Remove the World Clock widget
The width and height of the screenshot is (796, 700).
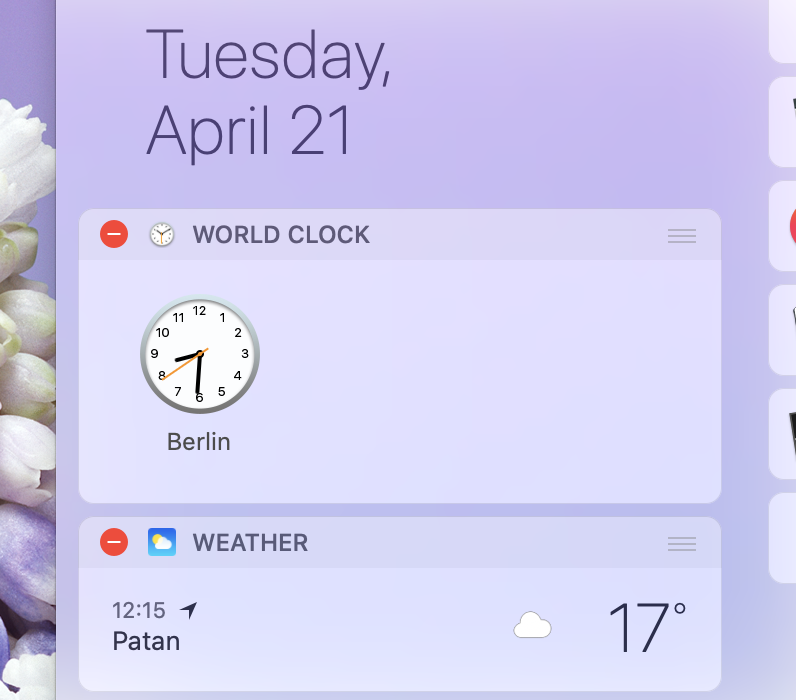pyautogui.click(x=114, y=235)
